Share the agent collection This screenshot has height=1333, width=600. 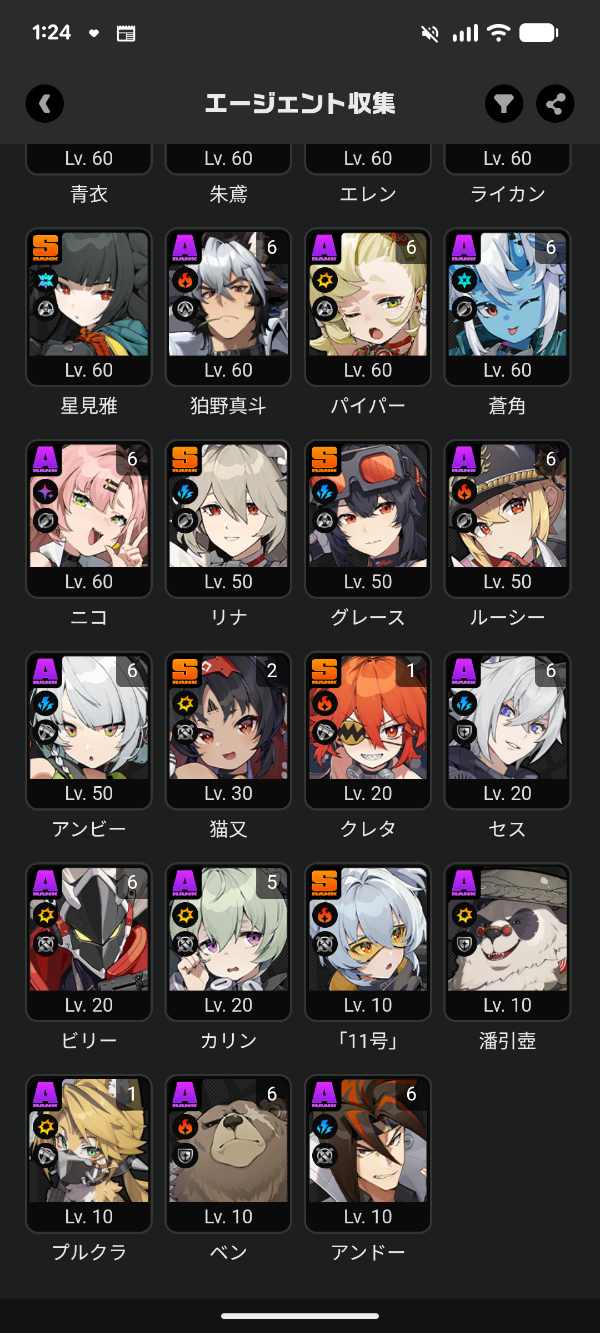tap(555, 103)
